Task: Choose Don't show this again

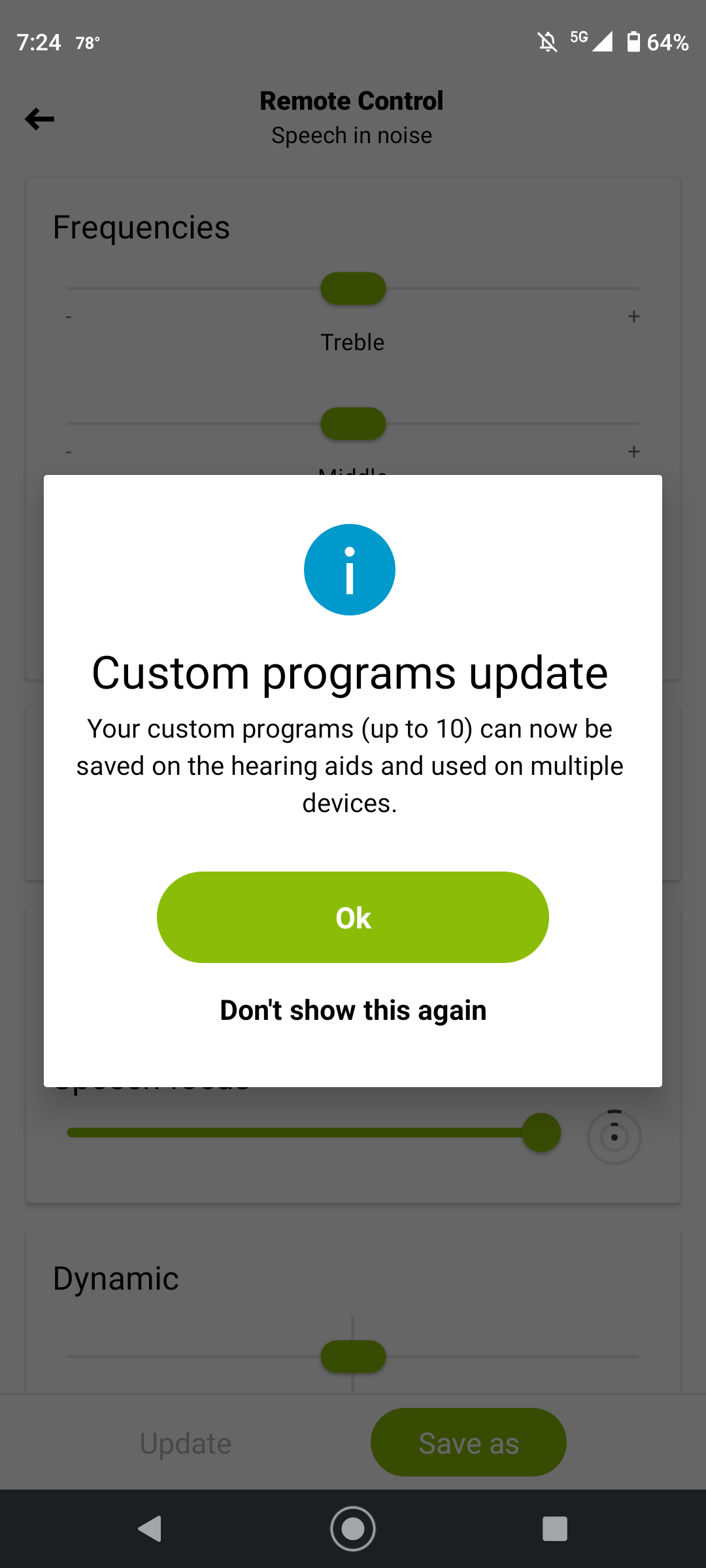Action: coord(353,1011)
